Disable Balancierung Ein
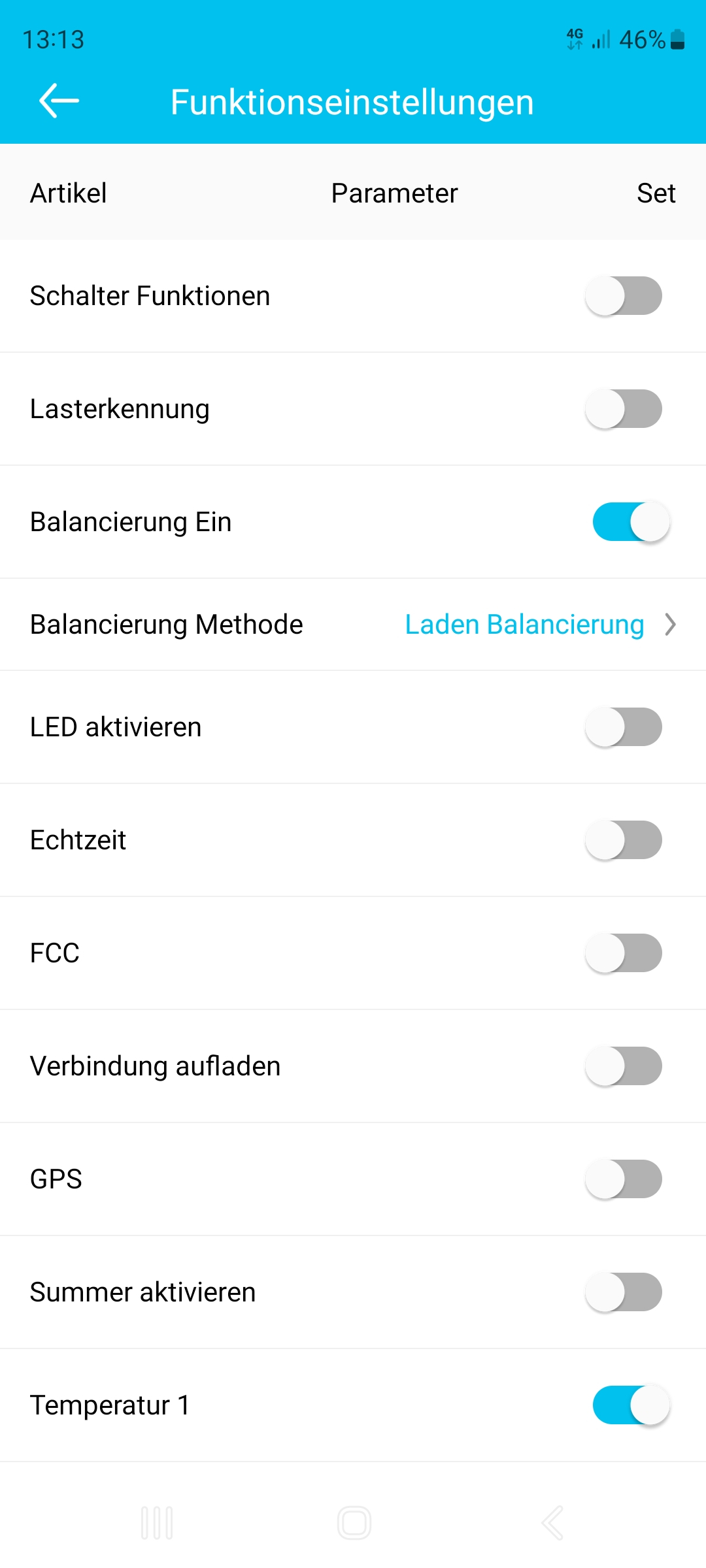The height and width of the screenshot is (1568, 706). (630, 522)
